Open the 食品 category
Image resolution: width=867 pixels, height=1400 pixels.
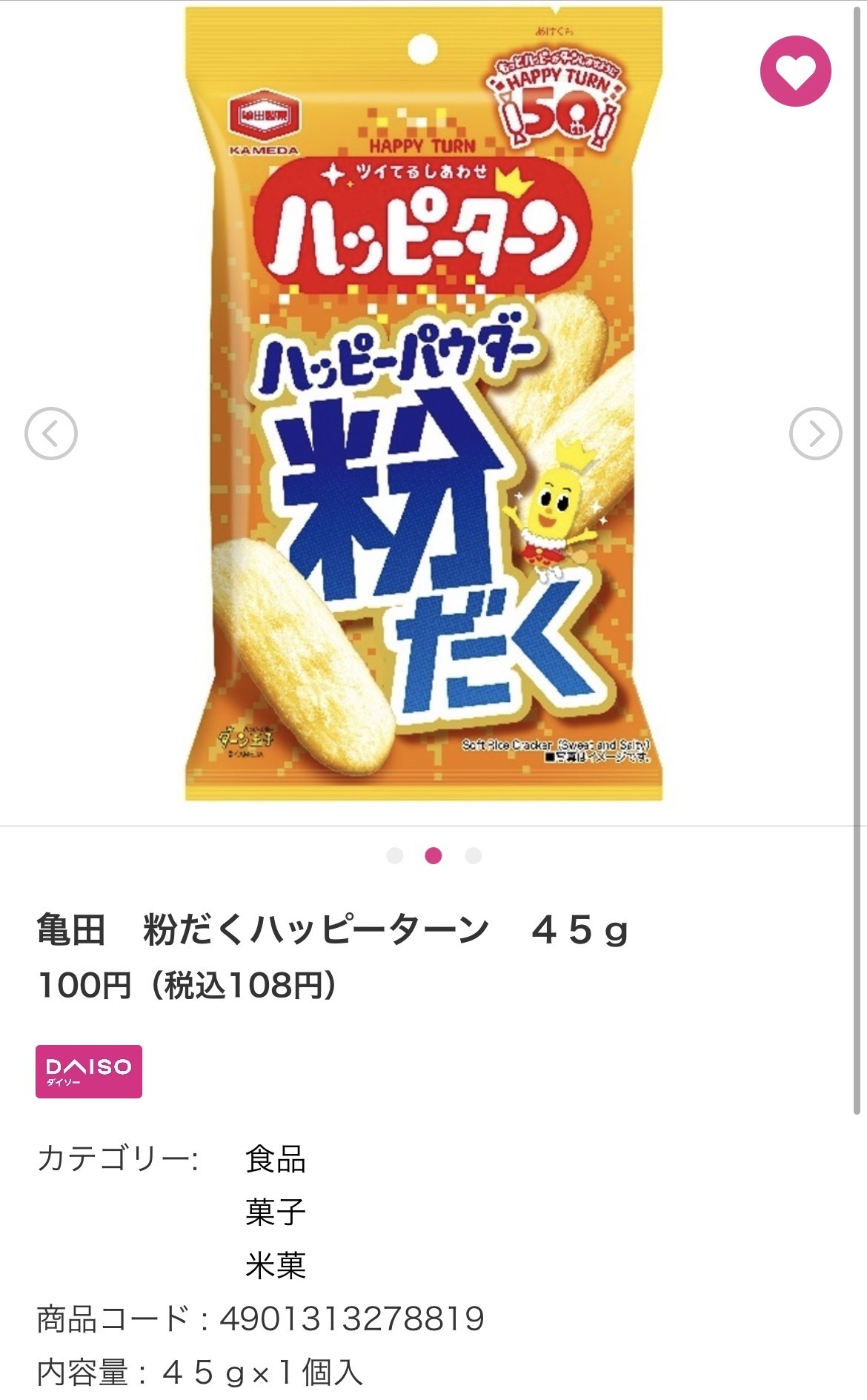(x=276, y=1159)
